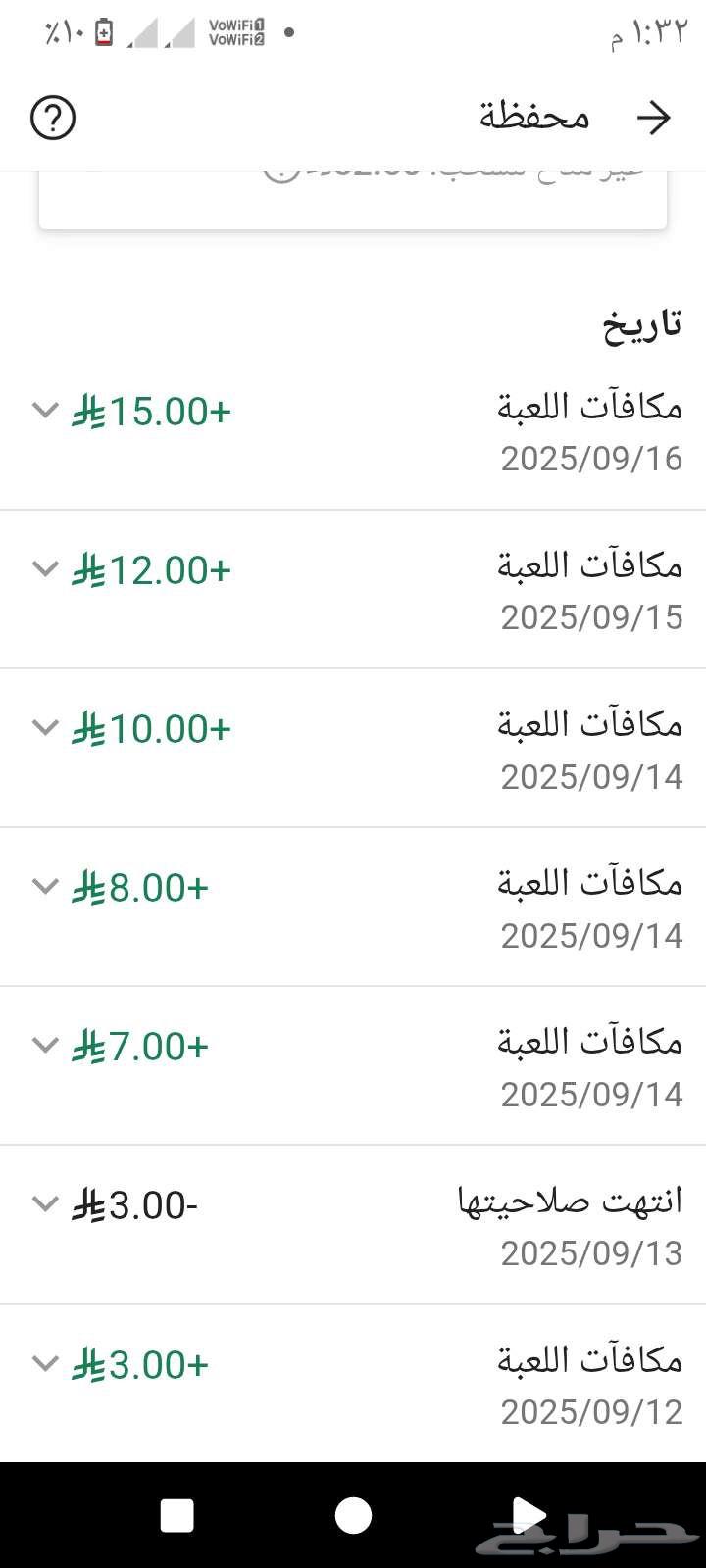
Task: Open the help question mark icon
Action: [53, 117]
